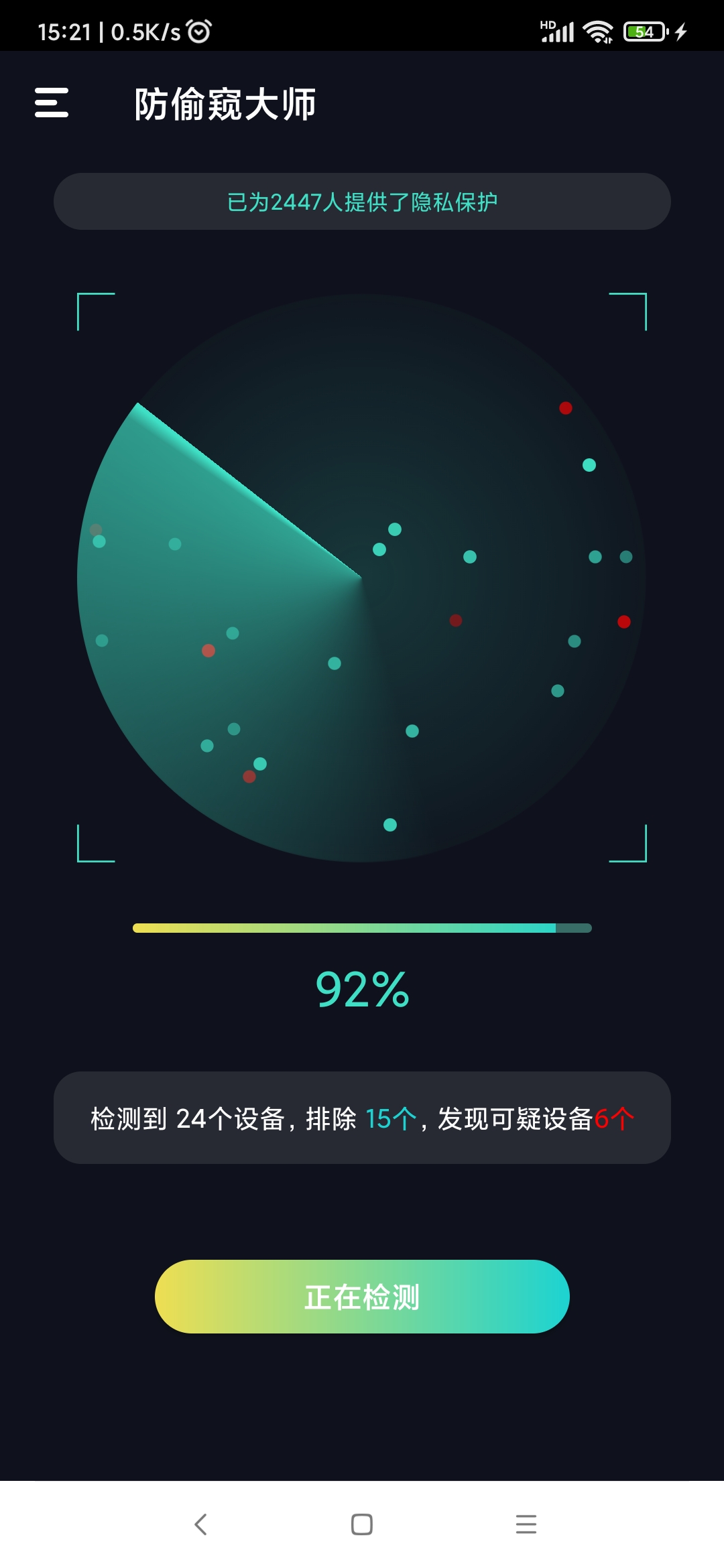Image resolution: width=724 pixels, height=1568 pixels.
Task: Open the hamburger drawer menu
Action: point(52,103)
